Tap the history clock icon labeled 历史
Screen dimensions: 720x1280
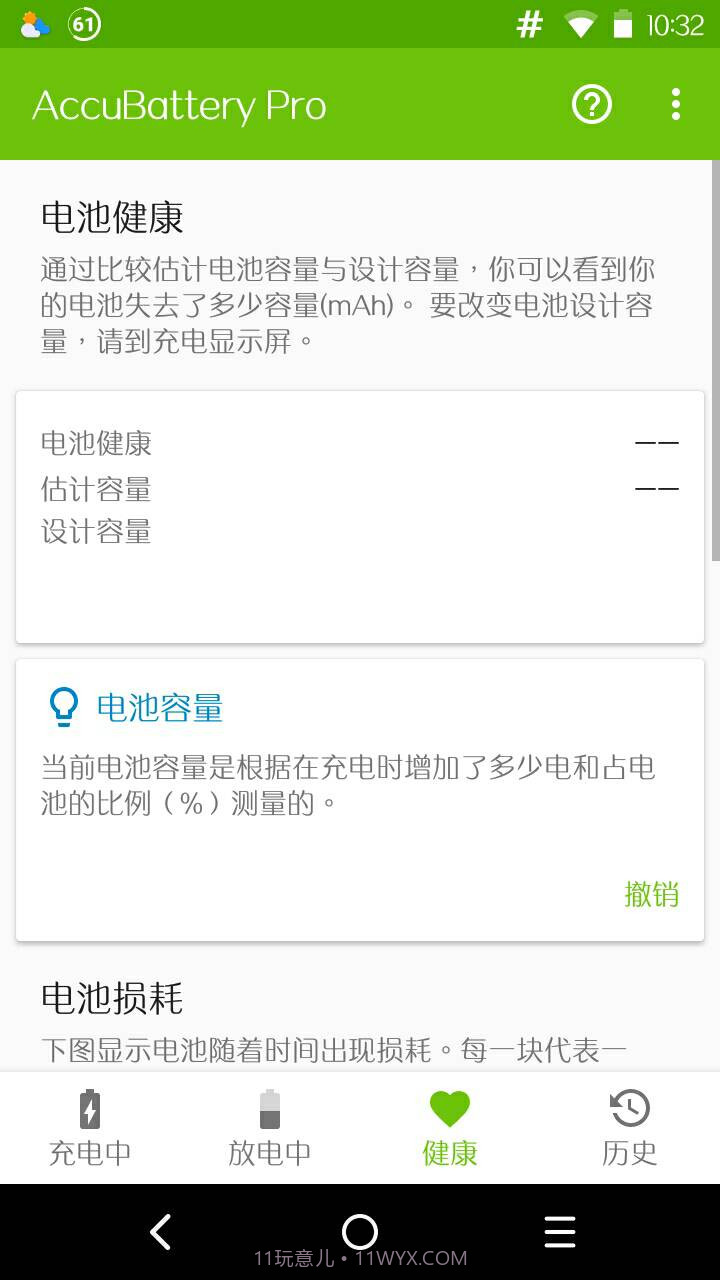pyautogui.click(x=629, y=1109)
